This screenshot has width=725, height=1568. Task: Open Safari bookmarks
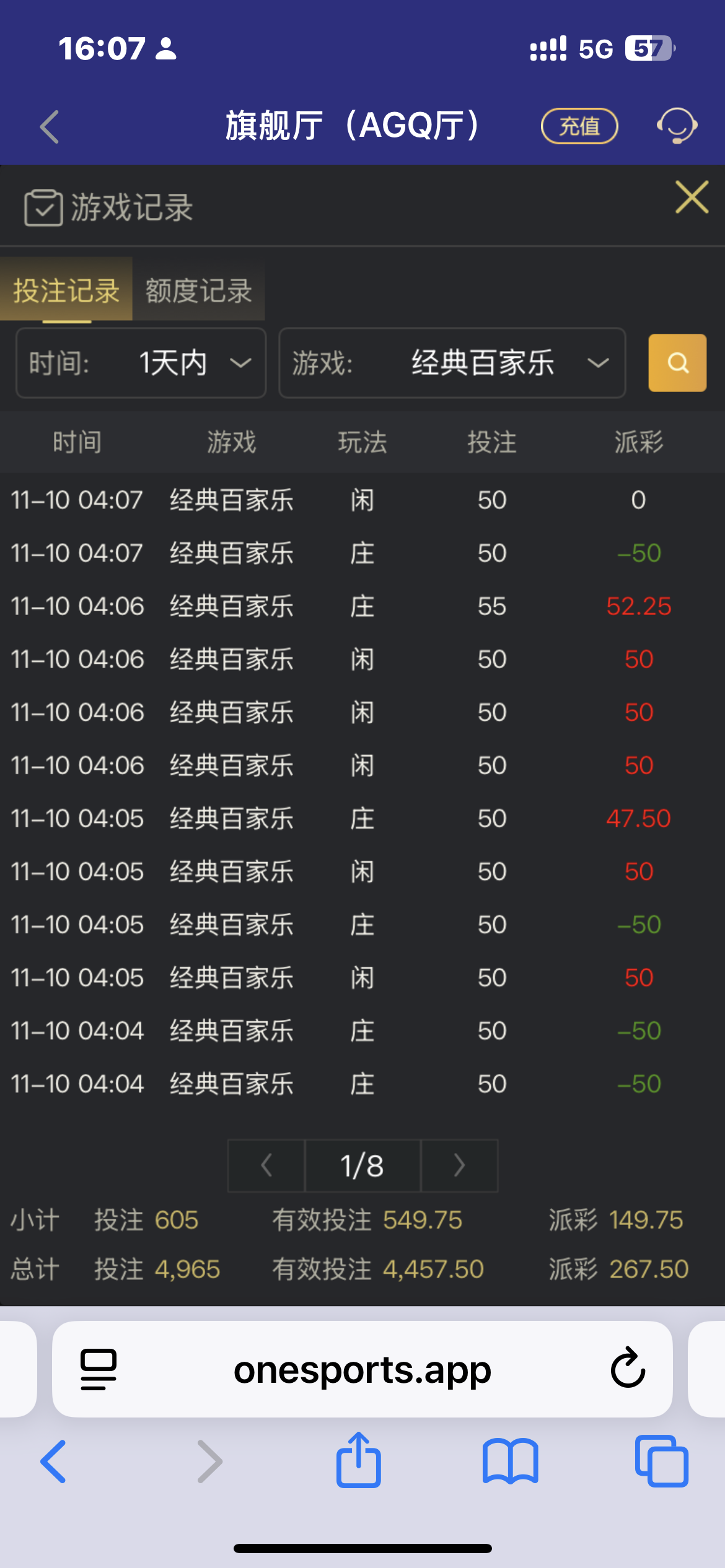(511, 1461)
